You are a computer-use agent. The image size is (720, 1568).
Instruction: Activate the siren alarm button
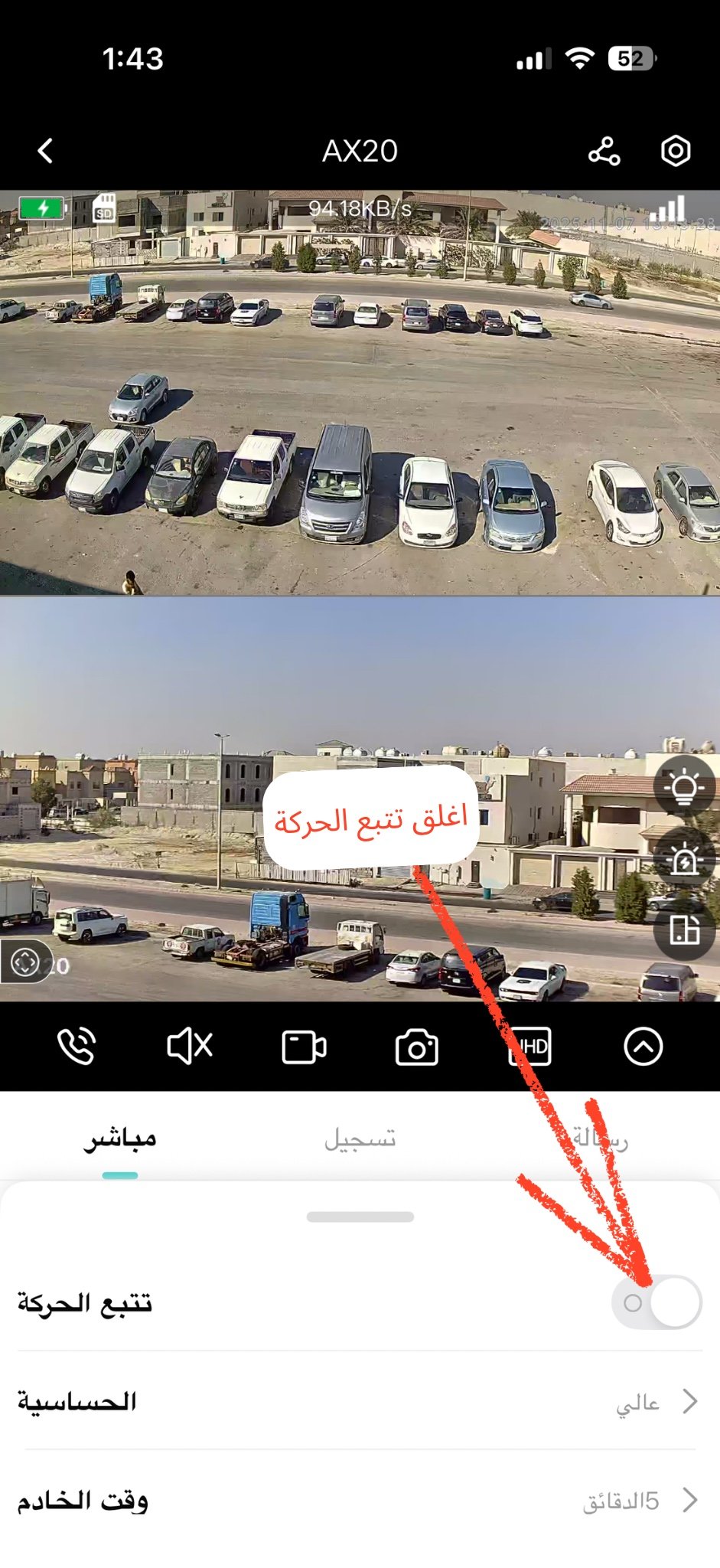[684, 858]
